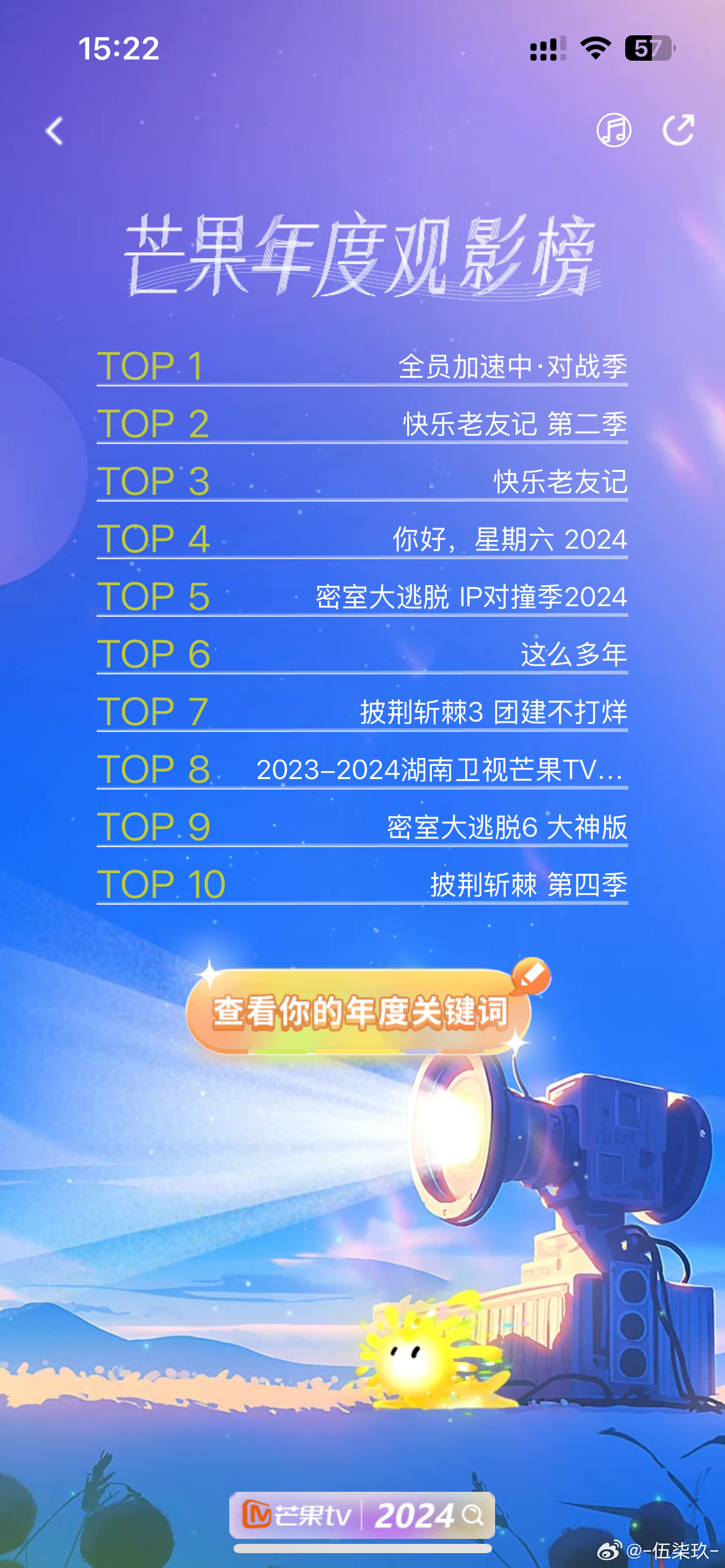This screenshot has height=1568, width=725.
Task: Select TOP 4 你好，星期六 2024
Action: 362,539
